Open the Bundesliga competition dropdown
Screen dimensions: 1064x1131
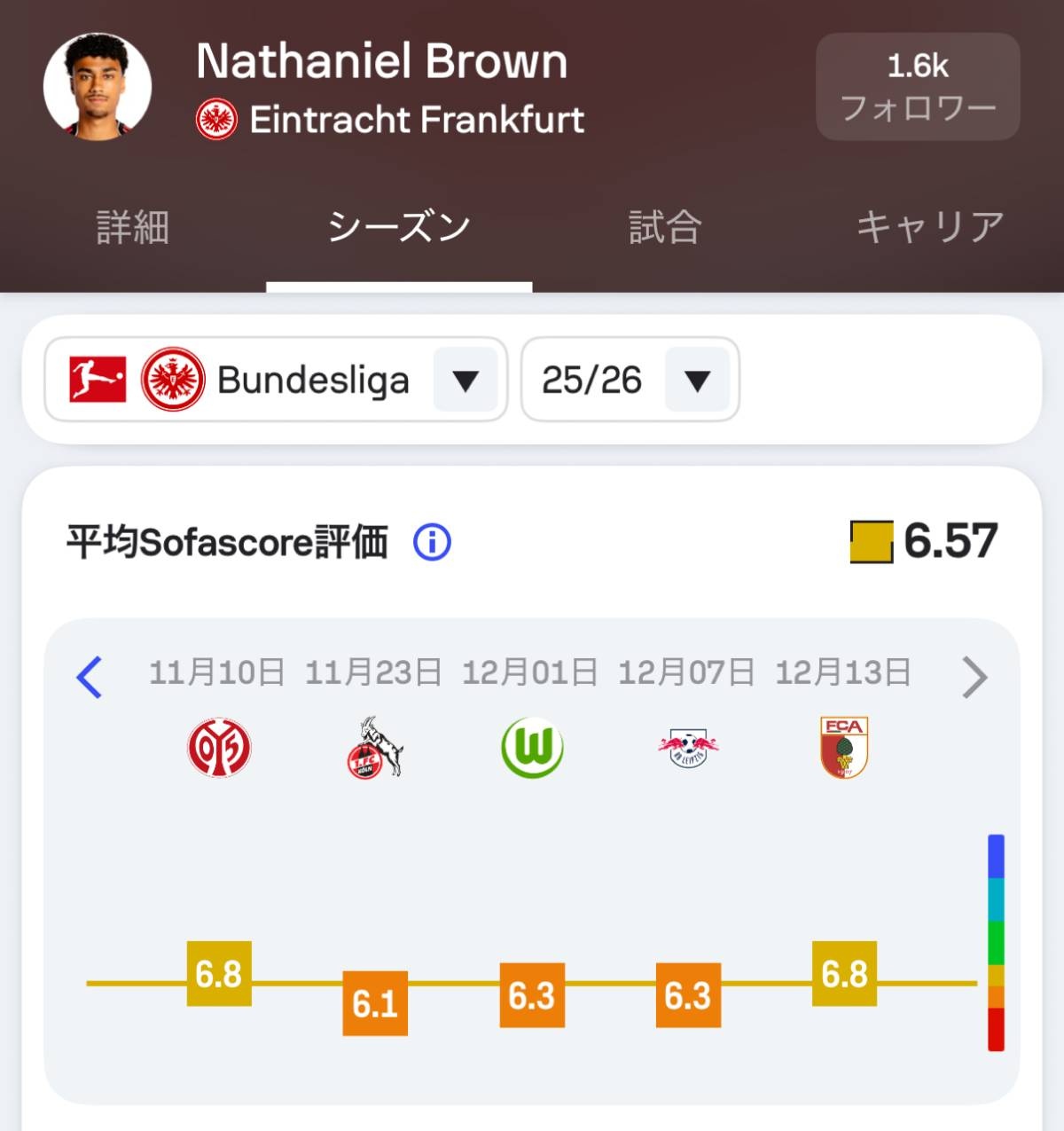pyautogui.click(x=275, y=380)
